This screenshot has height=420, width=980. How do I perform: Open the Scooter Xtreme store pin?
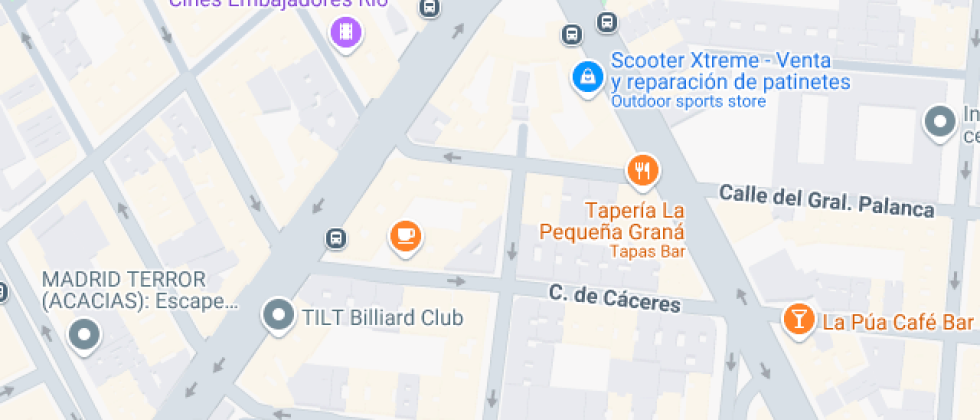(588, 79)
